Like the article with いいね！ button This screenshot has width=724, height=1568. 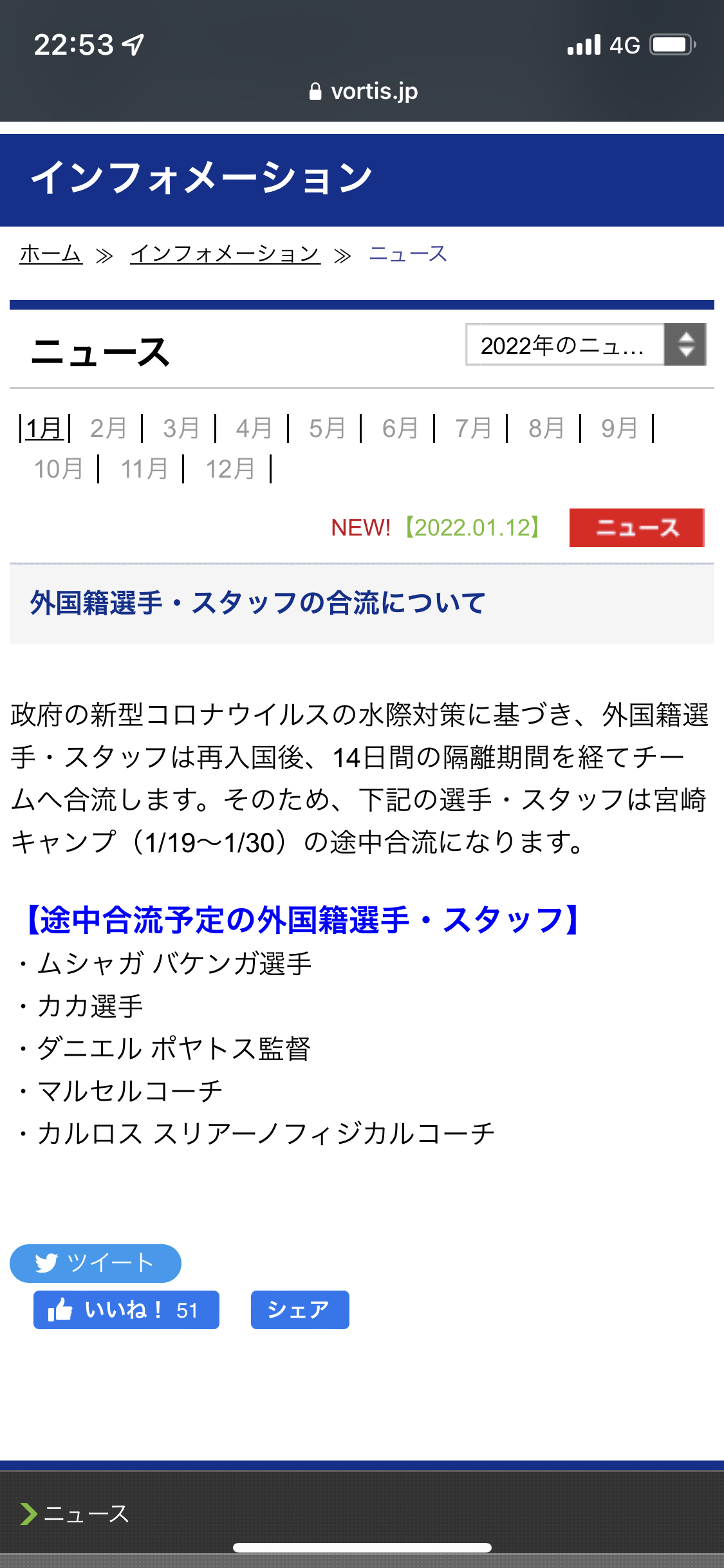[x=126, y=1310]
